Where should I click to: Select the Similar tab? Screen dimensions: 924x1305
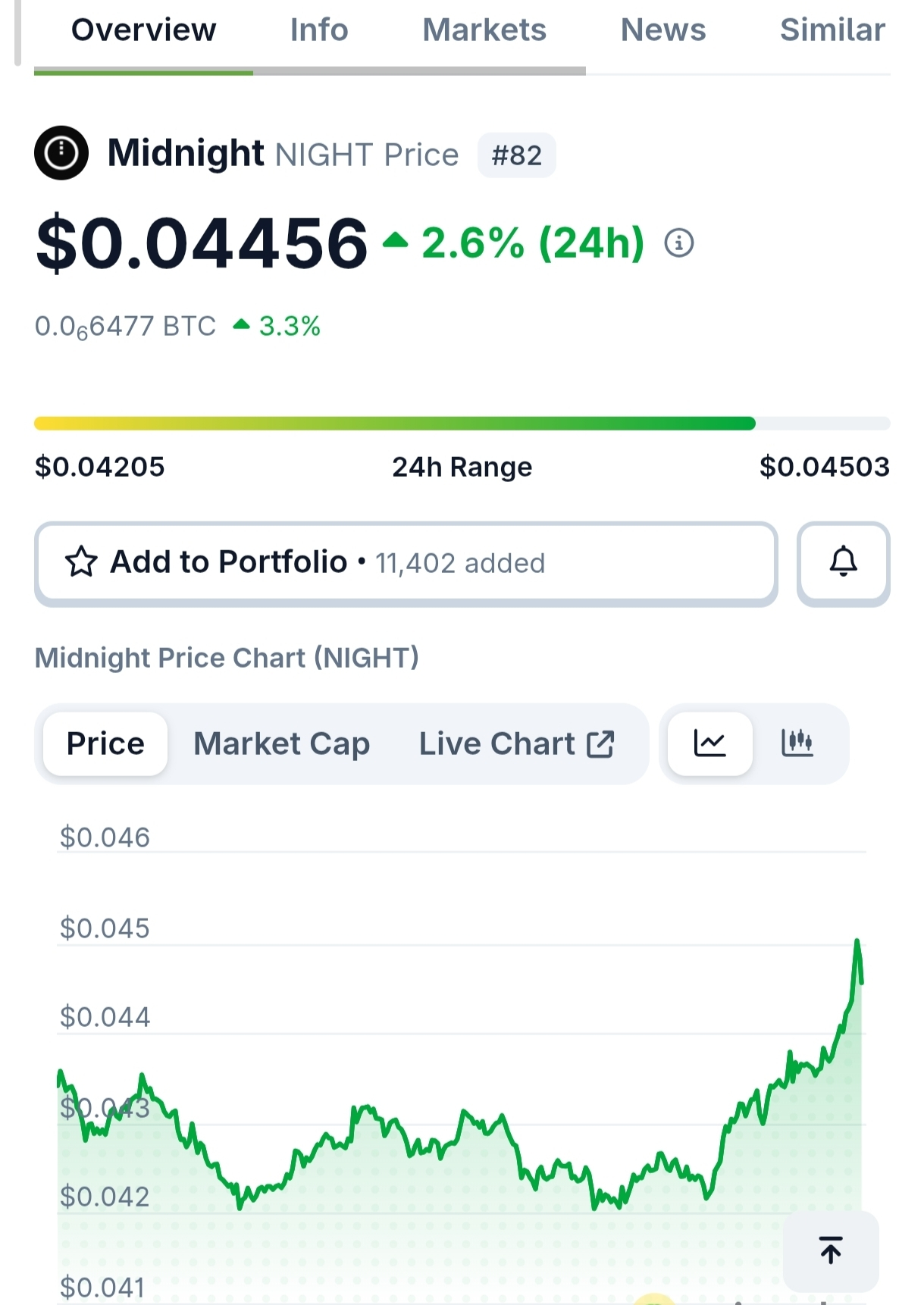pyautogui.click(x=832, y=30)
